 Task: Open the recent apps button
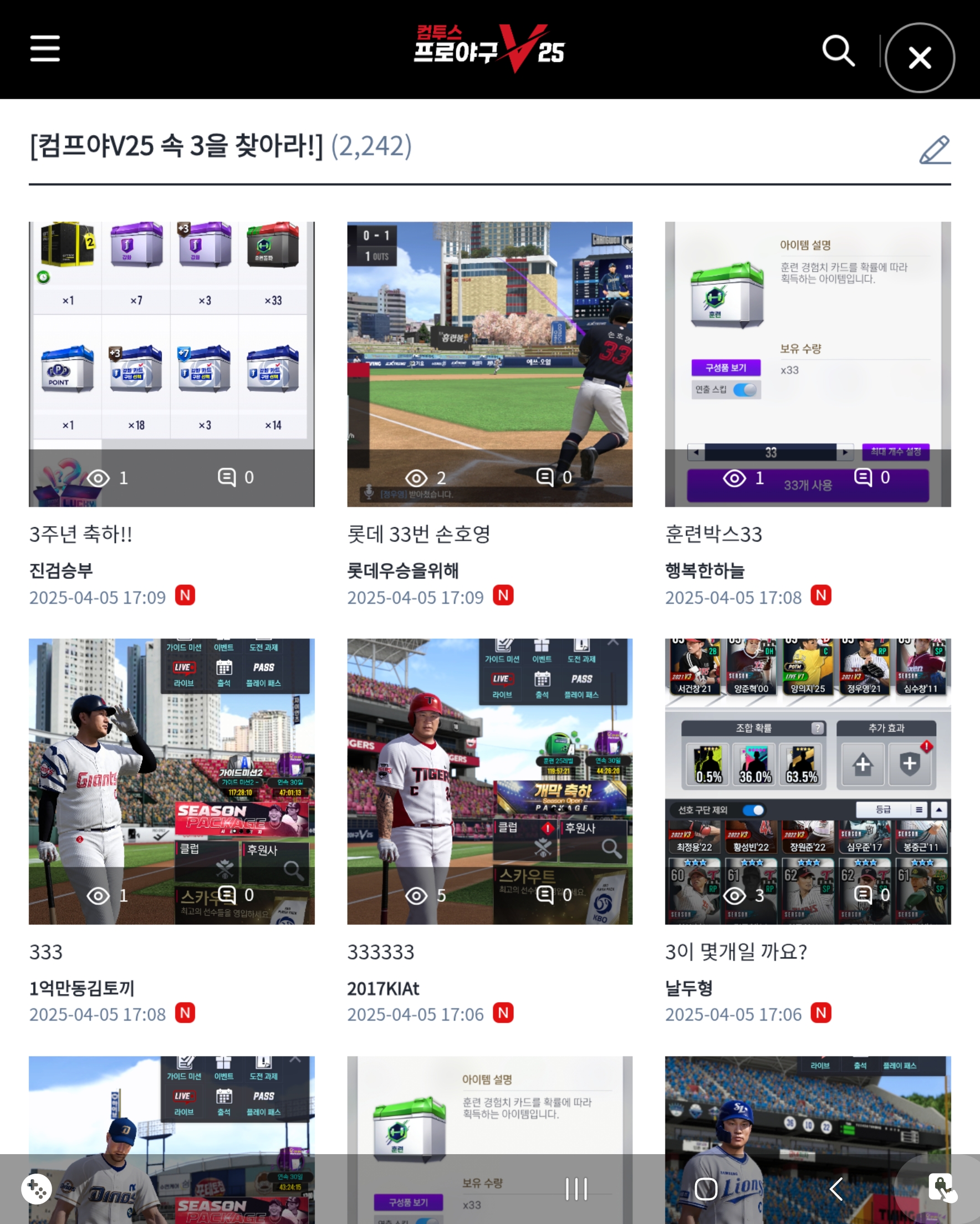tap(576, 1189)
